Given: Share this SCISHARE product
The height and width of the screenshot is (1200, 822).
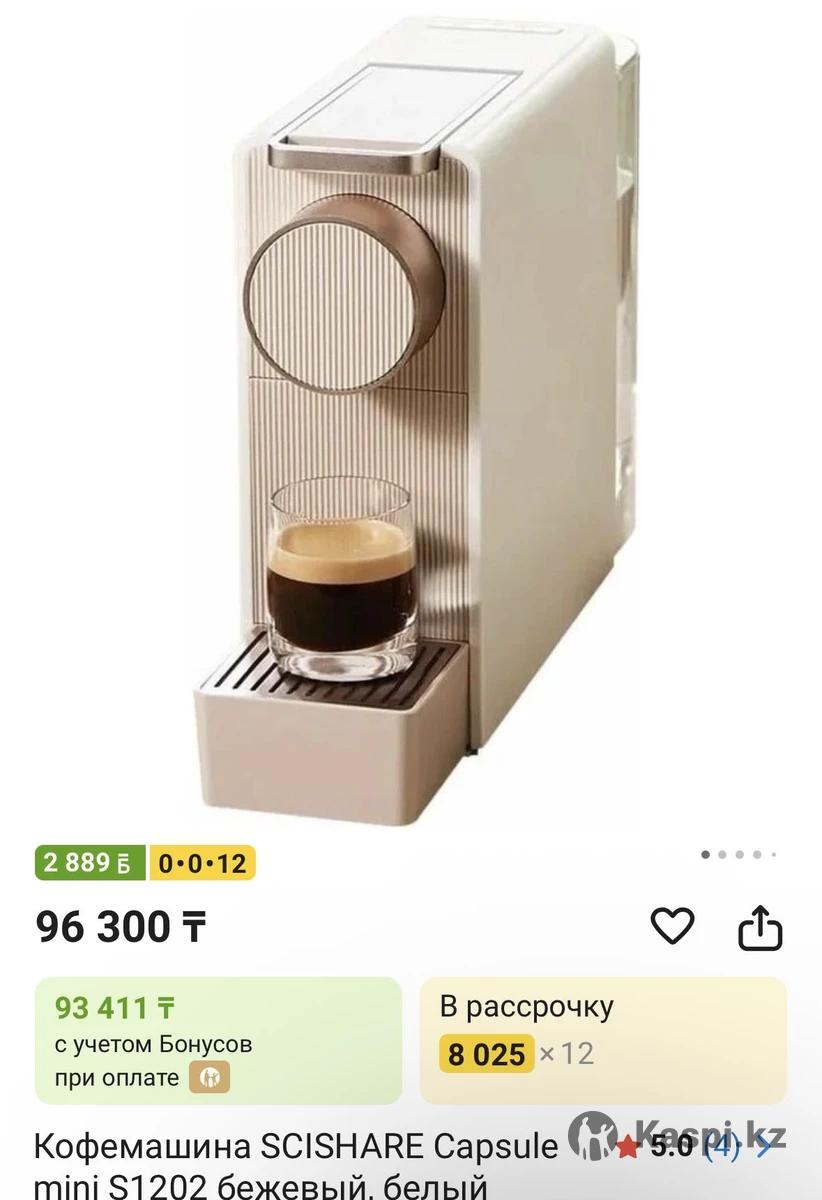Looking at the screenshot, I should (x=759, y=928).
